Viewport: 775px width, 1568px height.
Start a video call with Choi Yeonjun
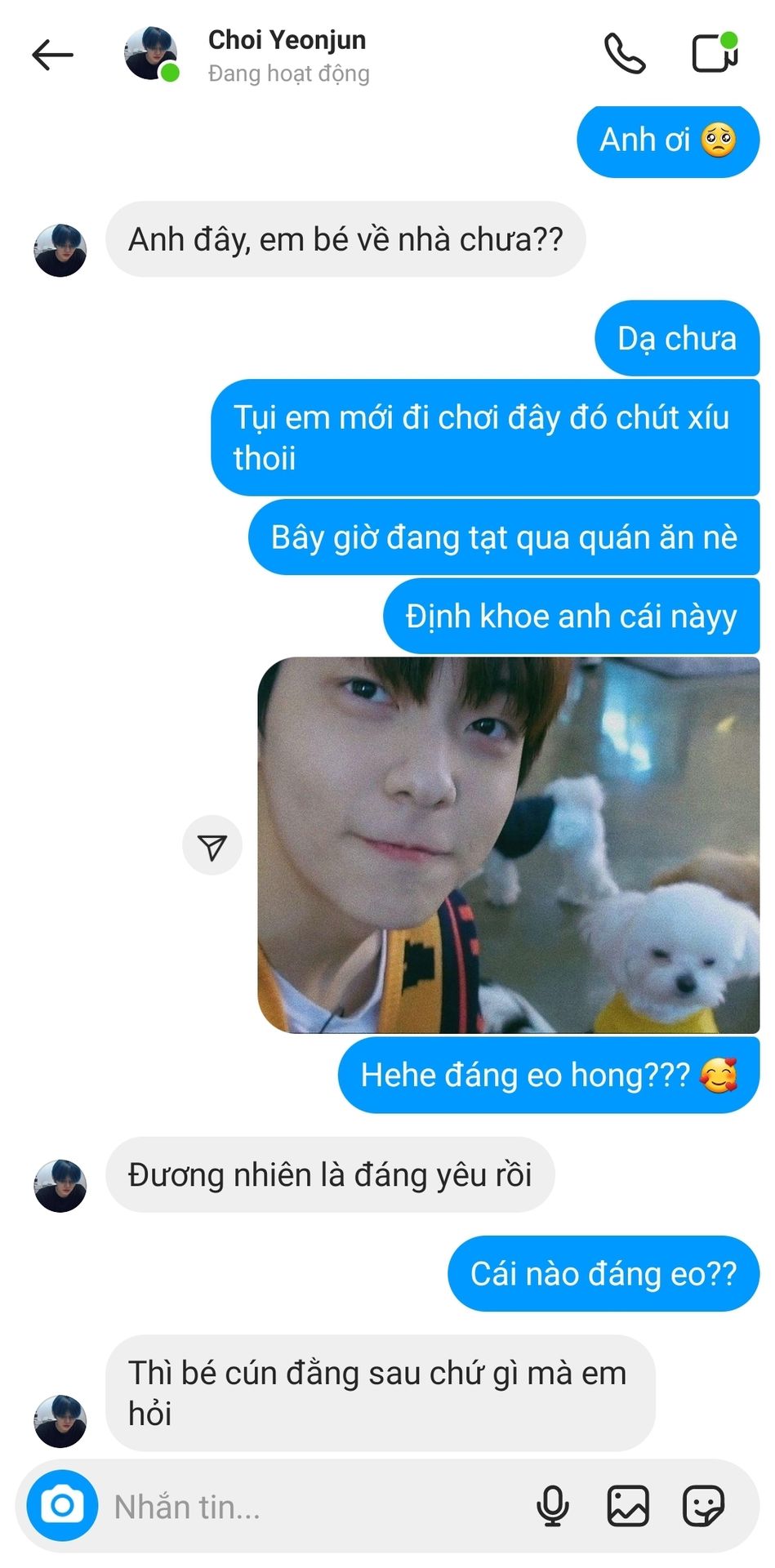(713, 54)
